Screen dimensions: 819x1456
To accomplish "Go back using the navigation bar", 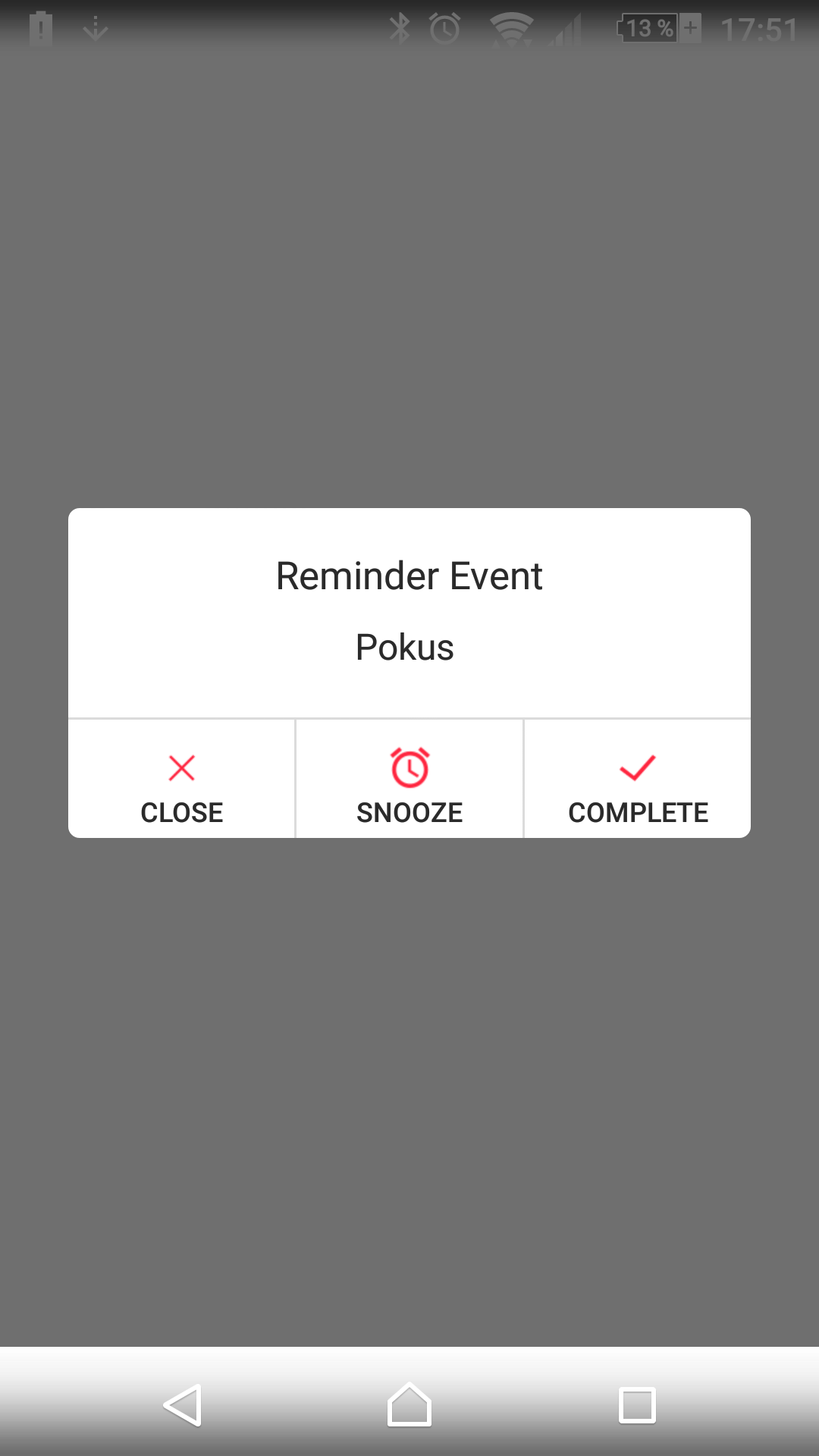I will [183, 1405].
